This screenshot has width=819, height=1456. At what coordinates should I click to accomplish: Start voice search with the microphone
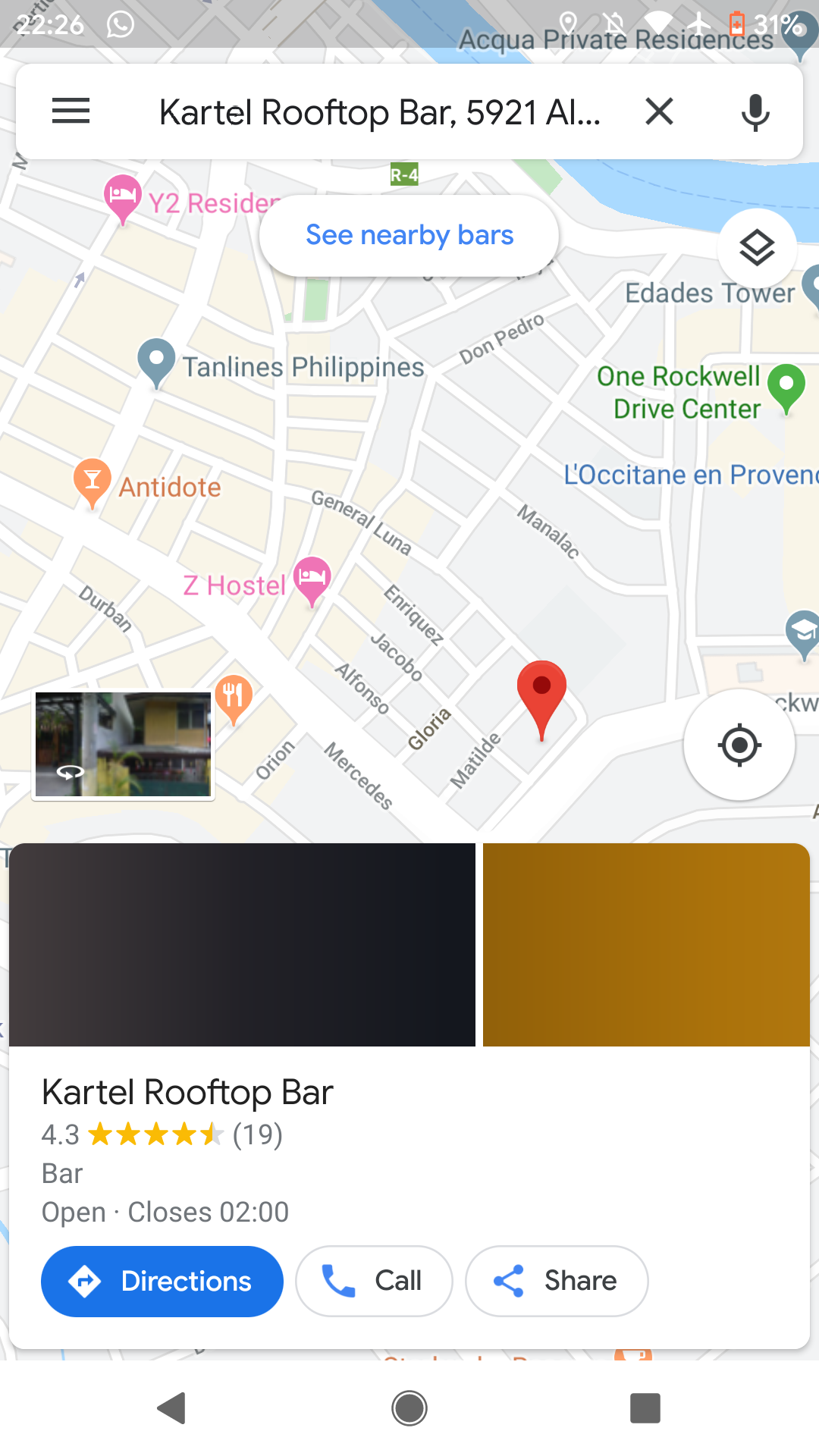[x=755, y=112]
